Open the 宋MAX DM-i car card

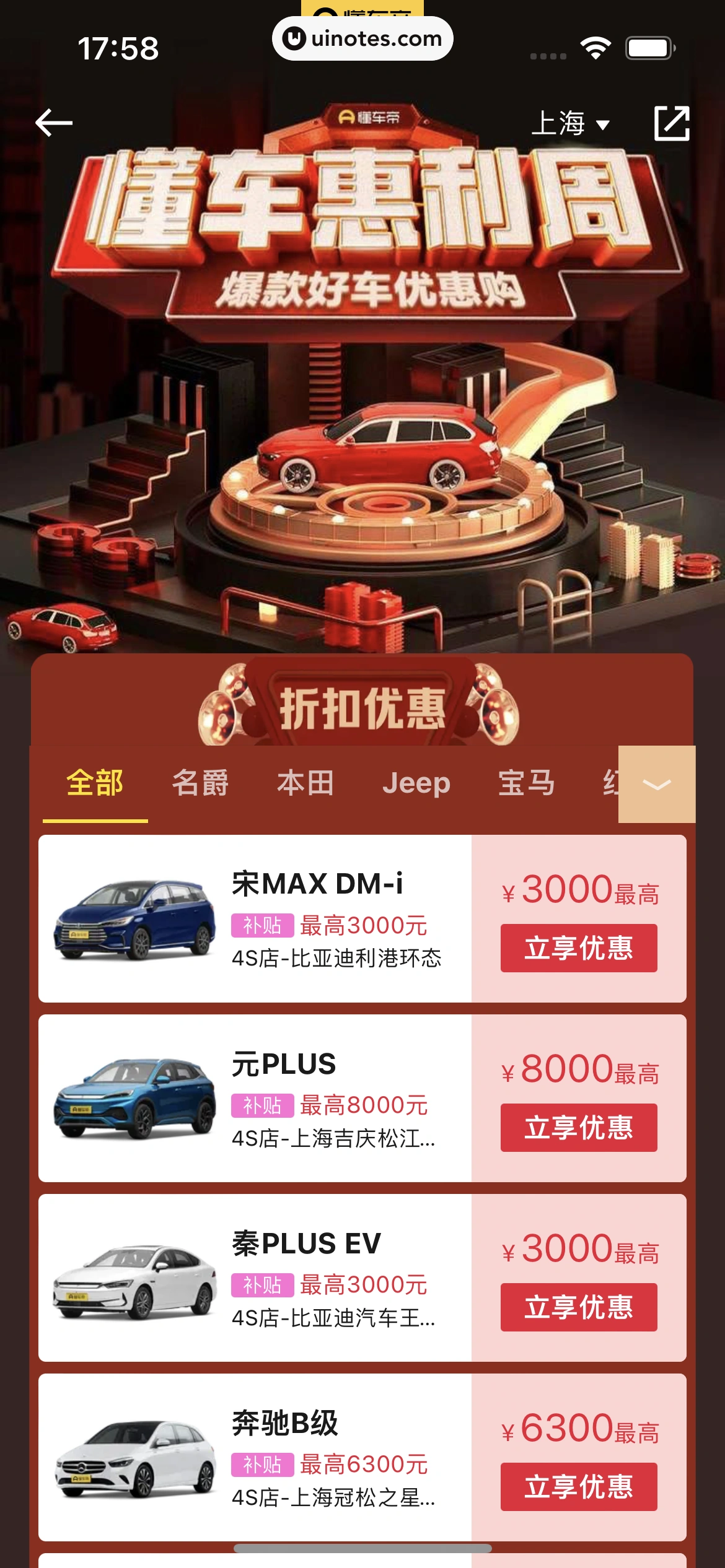tap(255, 918)
